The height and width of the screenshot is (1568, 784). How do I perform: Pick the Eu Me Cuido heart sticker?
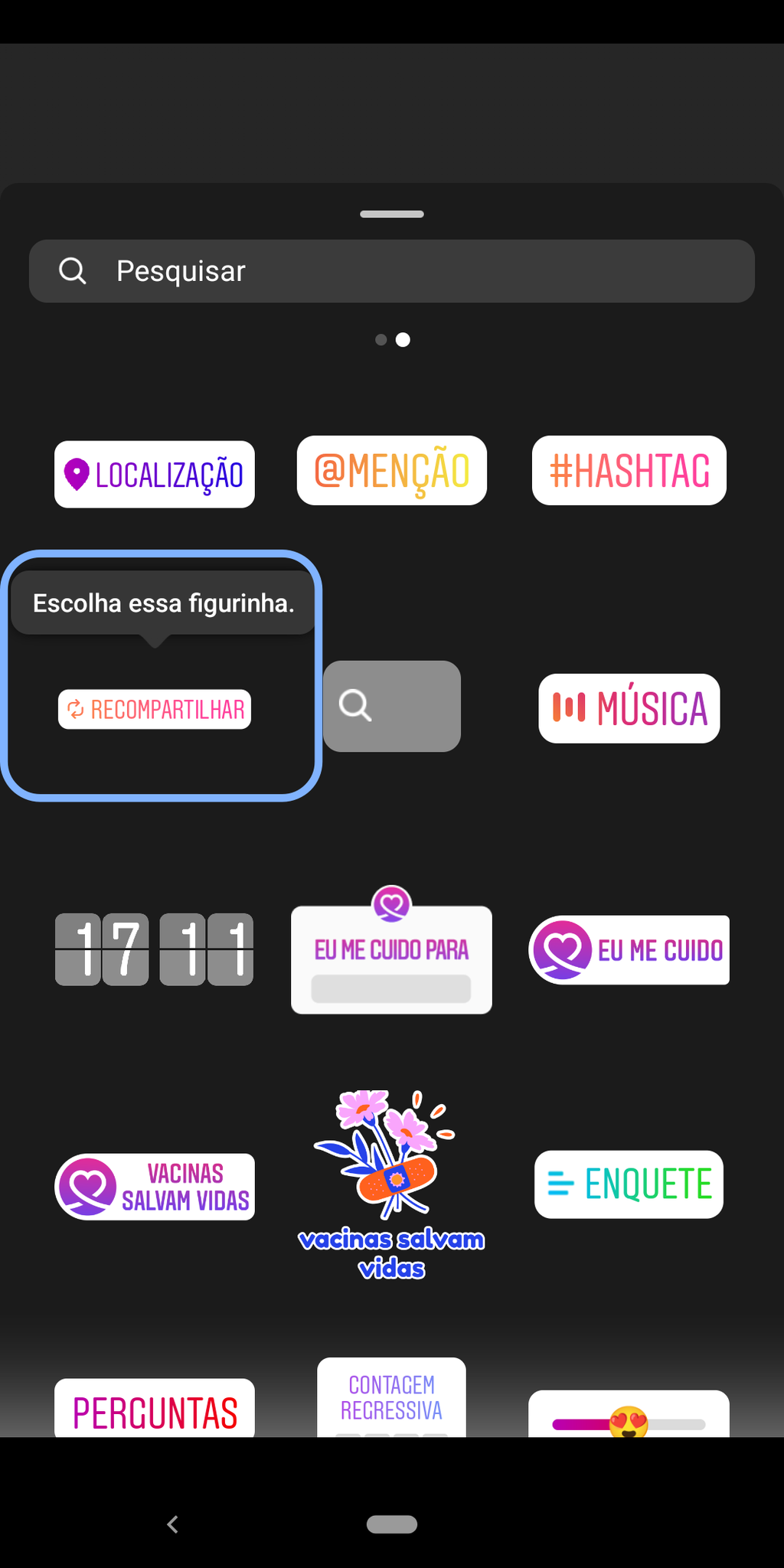[629, 949]
